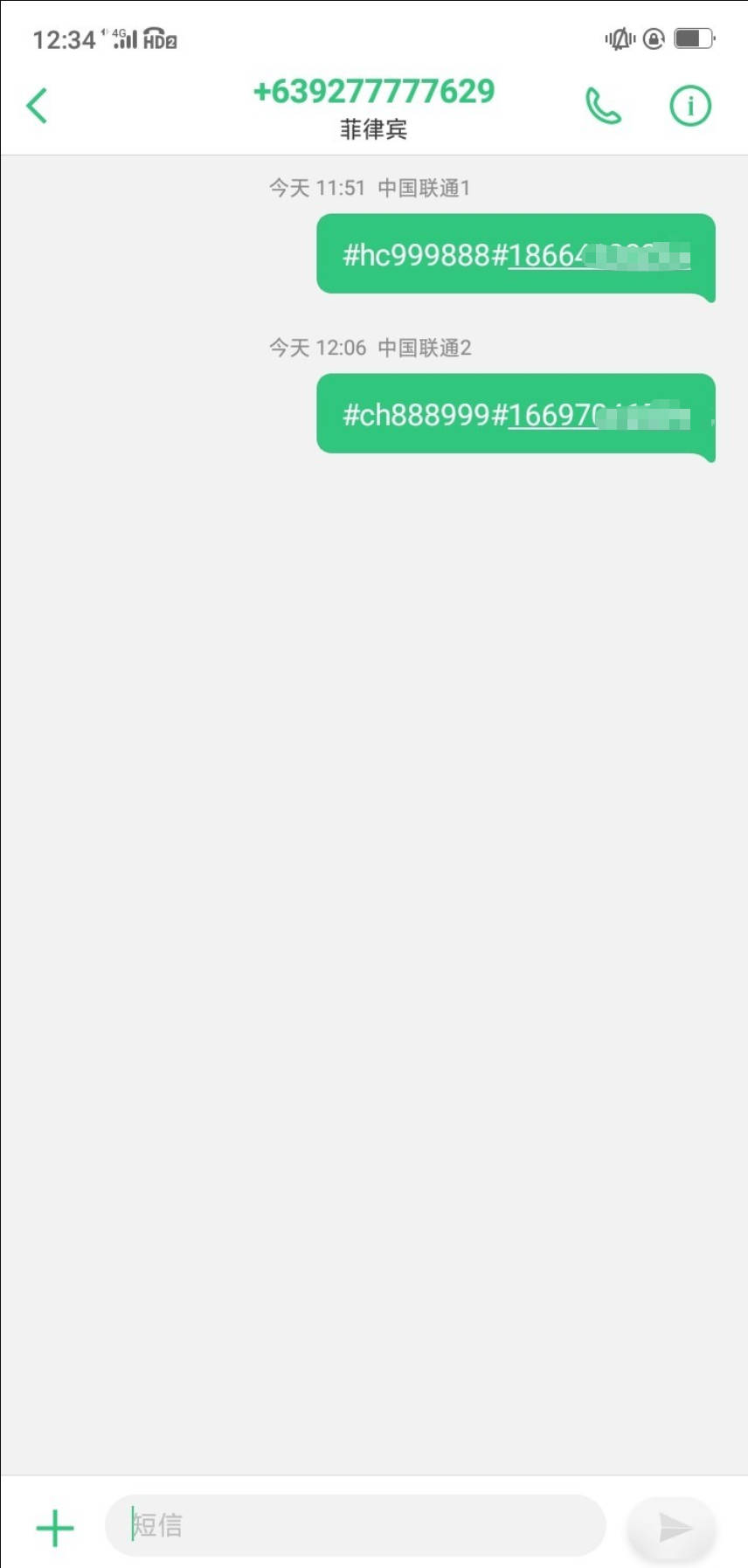Tap the send message button
The height and width of the screenshot is (1568, 748).
coord(672,1527)
